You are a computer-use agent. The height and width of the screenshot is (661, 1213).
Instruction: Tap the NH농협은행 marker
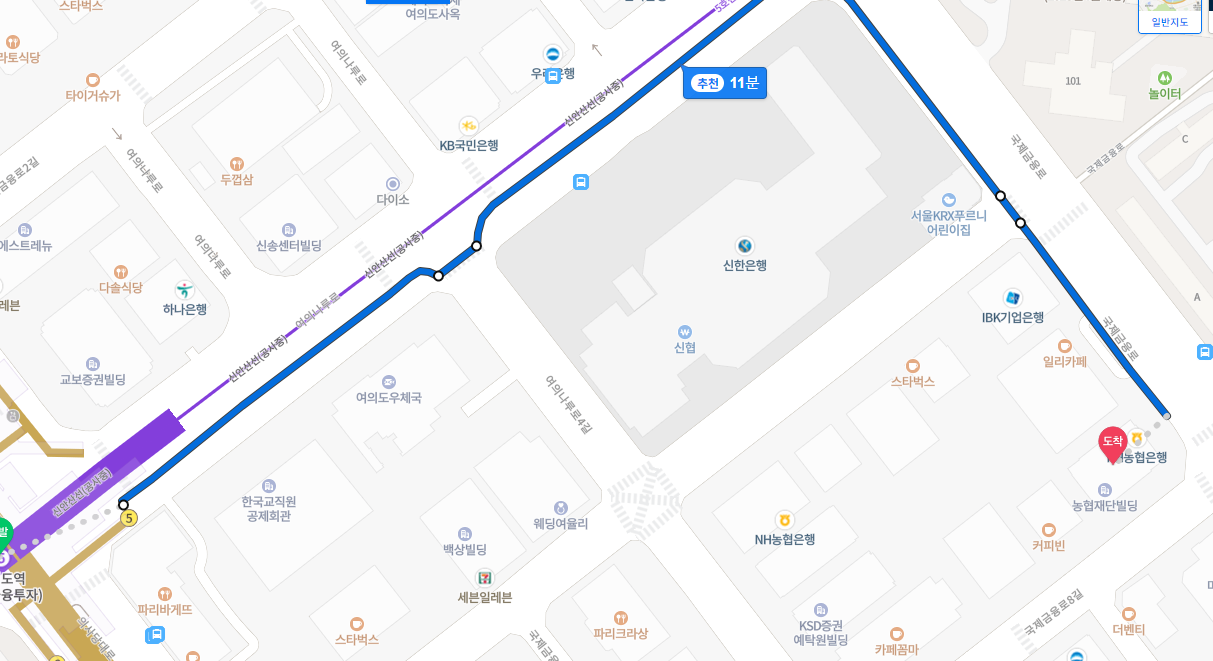point(785,520)
